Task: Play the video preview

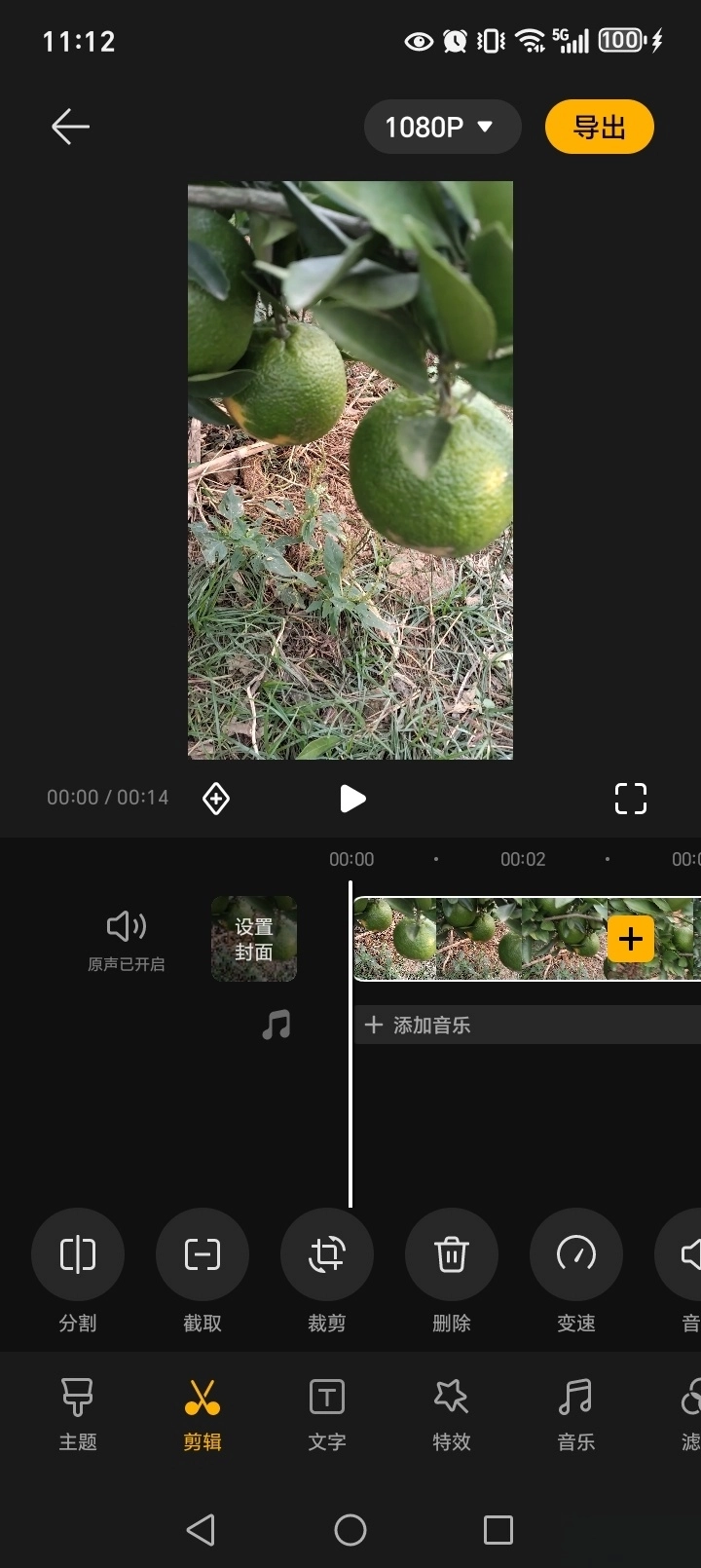Action: (351, 799)
